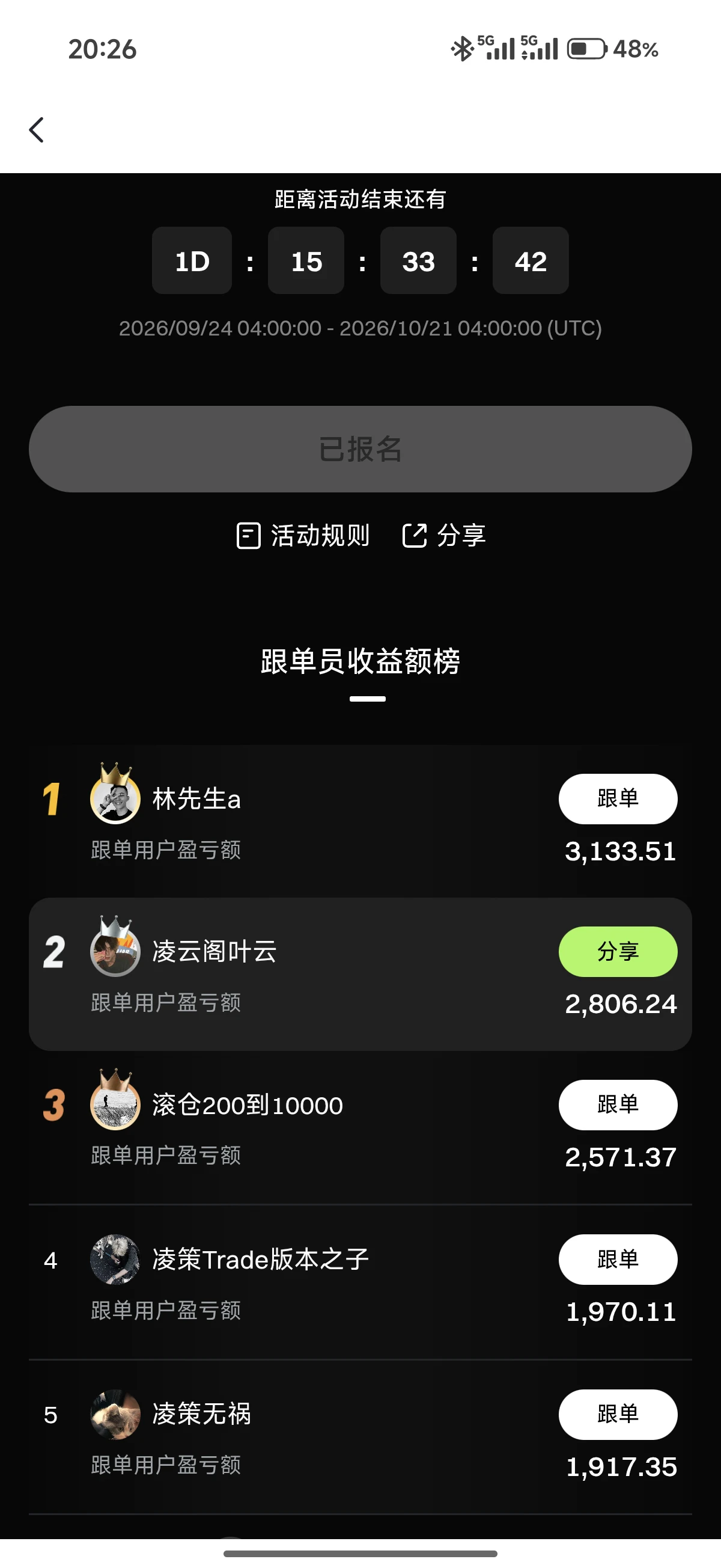Image resolution: width=721 pixels, height=1568 pixels.
Task: Copy-trade 林先生a with 跟单 button
Action: point(618,798)
